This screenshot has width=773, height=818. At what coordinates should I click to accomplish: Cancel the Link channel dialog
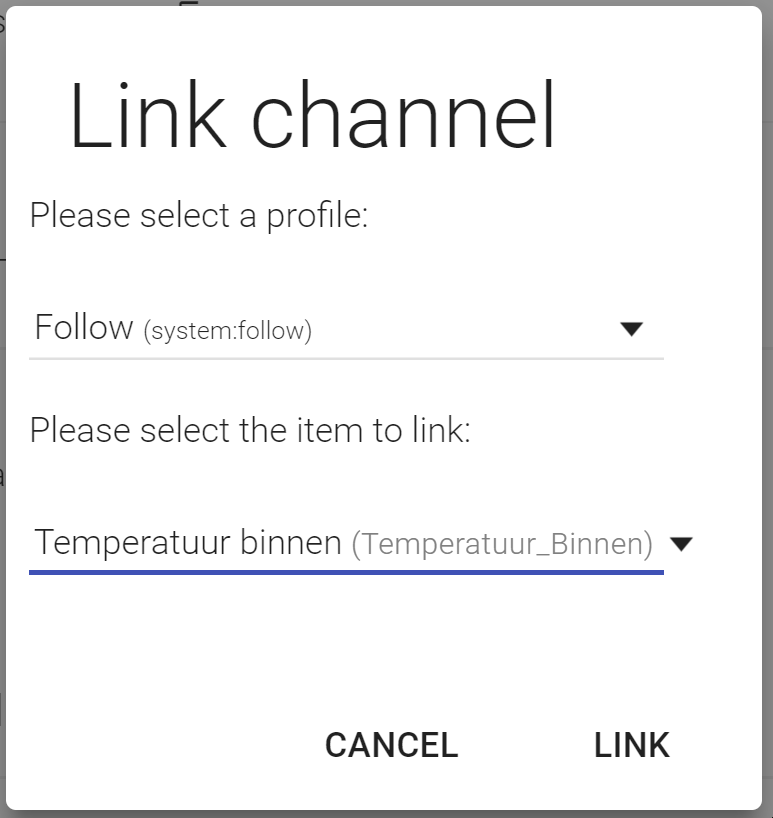391,745
